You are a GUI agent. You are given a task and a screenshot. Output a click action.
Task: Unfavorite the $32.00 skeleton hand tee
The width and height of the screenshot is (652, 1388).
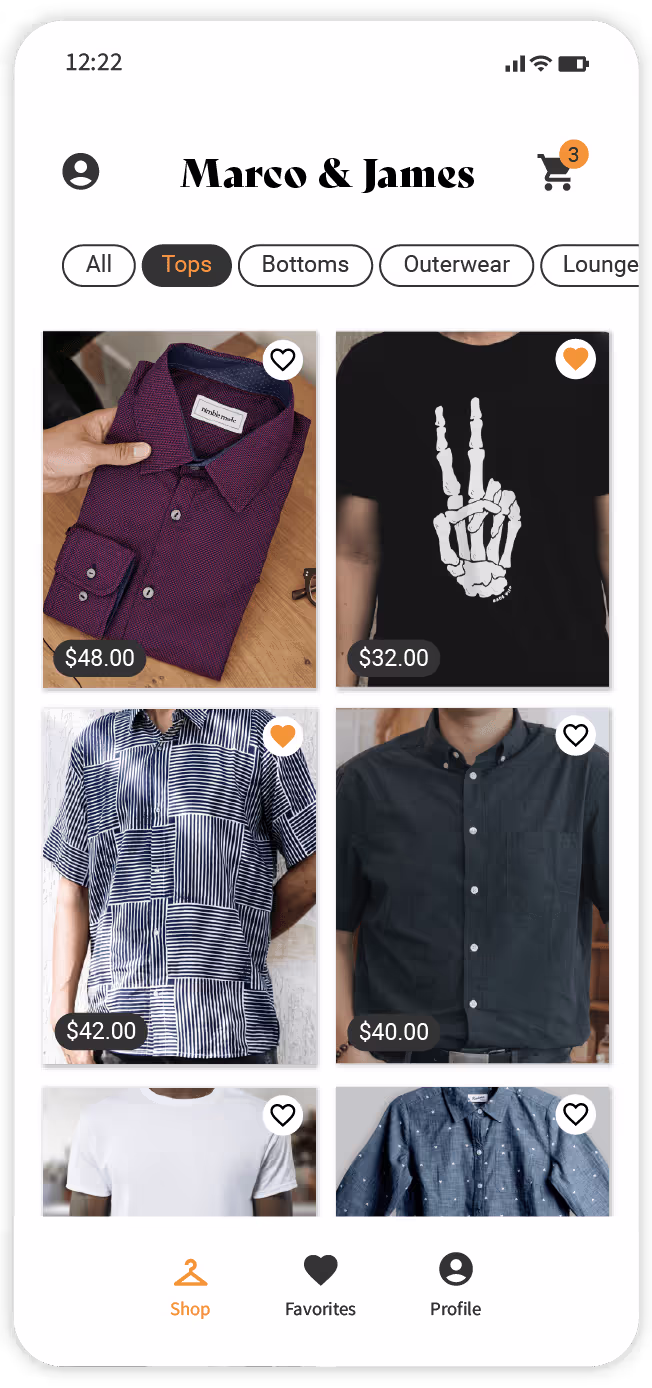tap(576, 359)
